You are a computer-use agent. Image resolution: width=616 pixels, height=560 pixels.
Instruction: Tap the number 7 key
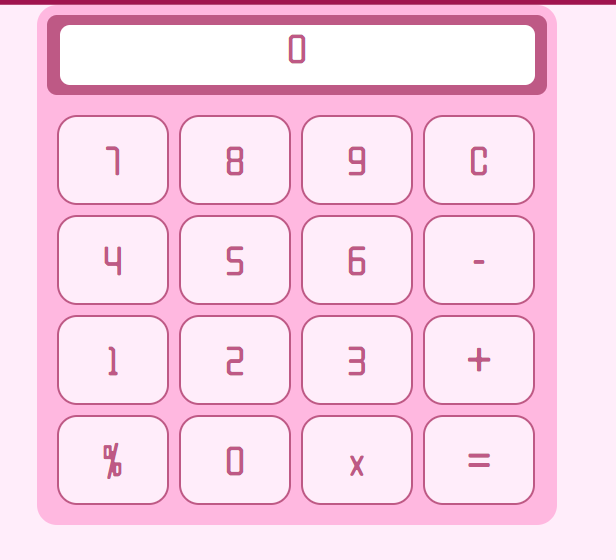[x=113, y=160]
